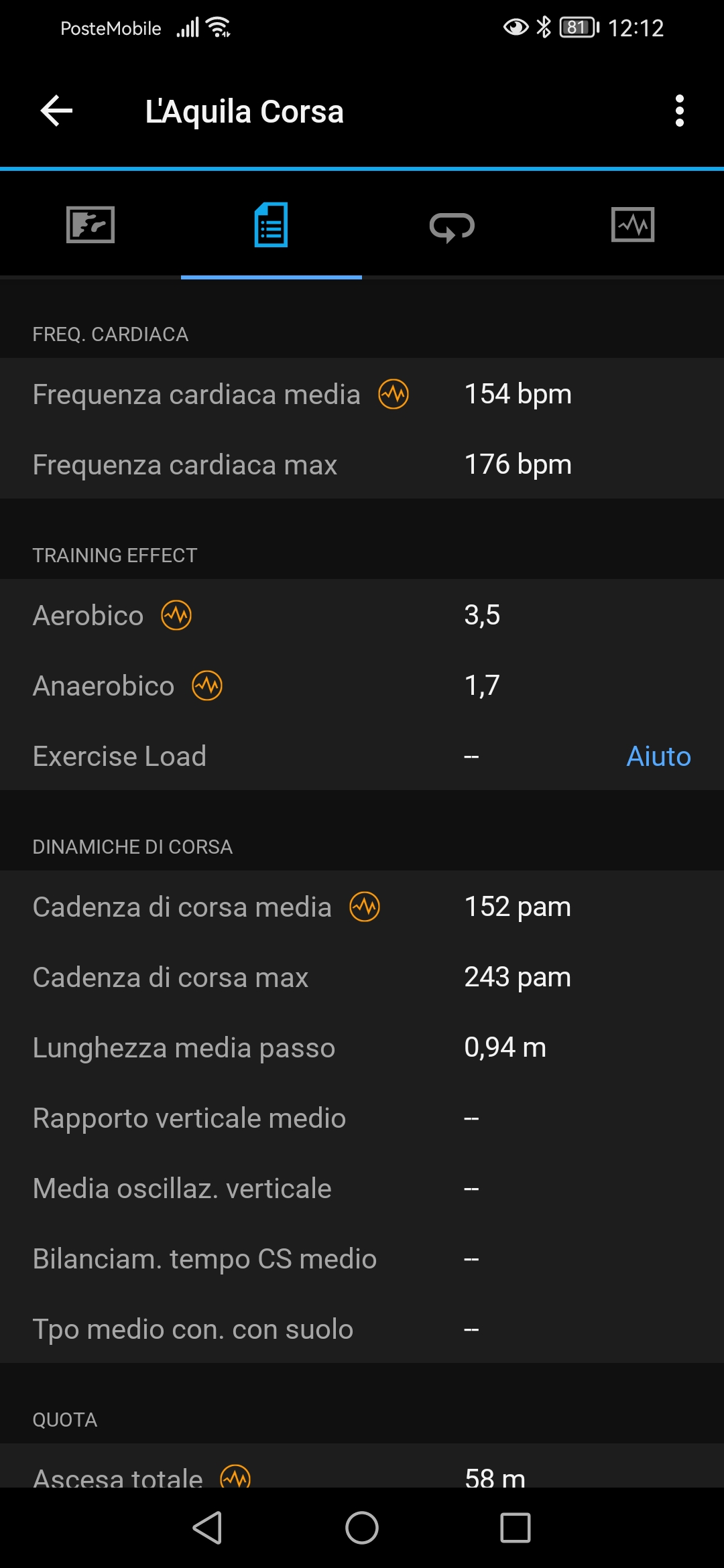Screen dimensions: 724x1568
Task: Tap the insight icon next to Anaerobico
Action: coord(207,685)
